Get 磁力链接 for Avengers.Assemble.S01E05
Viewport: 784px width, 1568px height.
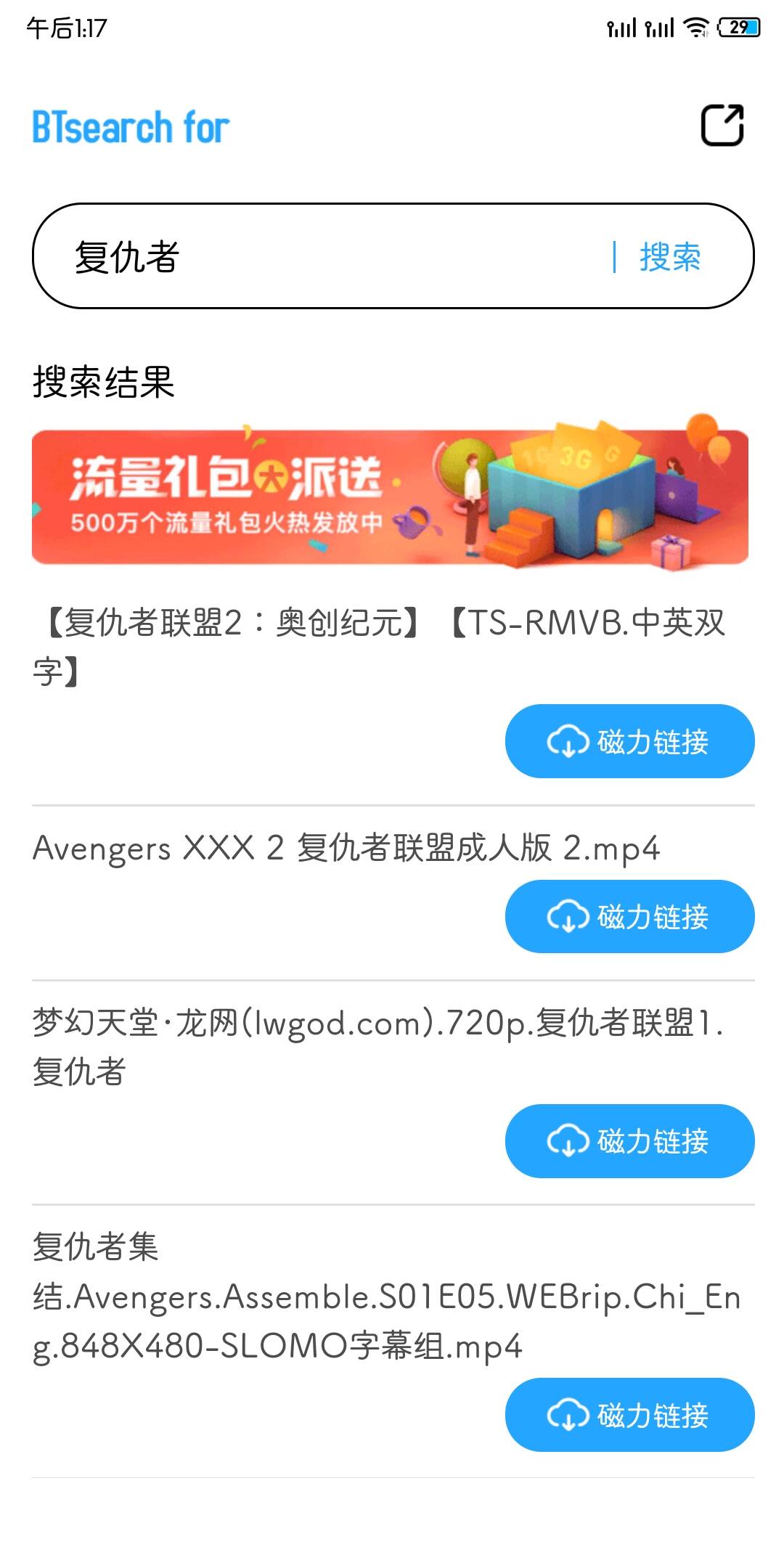629,1415
